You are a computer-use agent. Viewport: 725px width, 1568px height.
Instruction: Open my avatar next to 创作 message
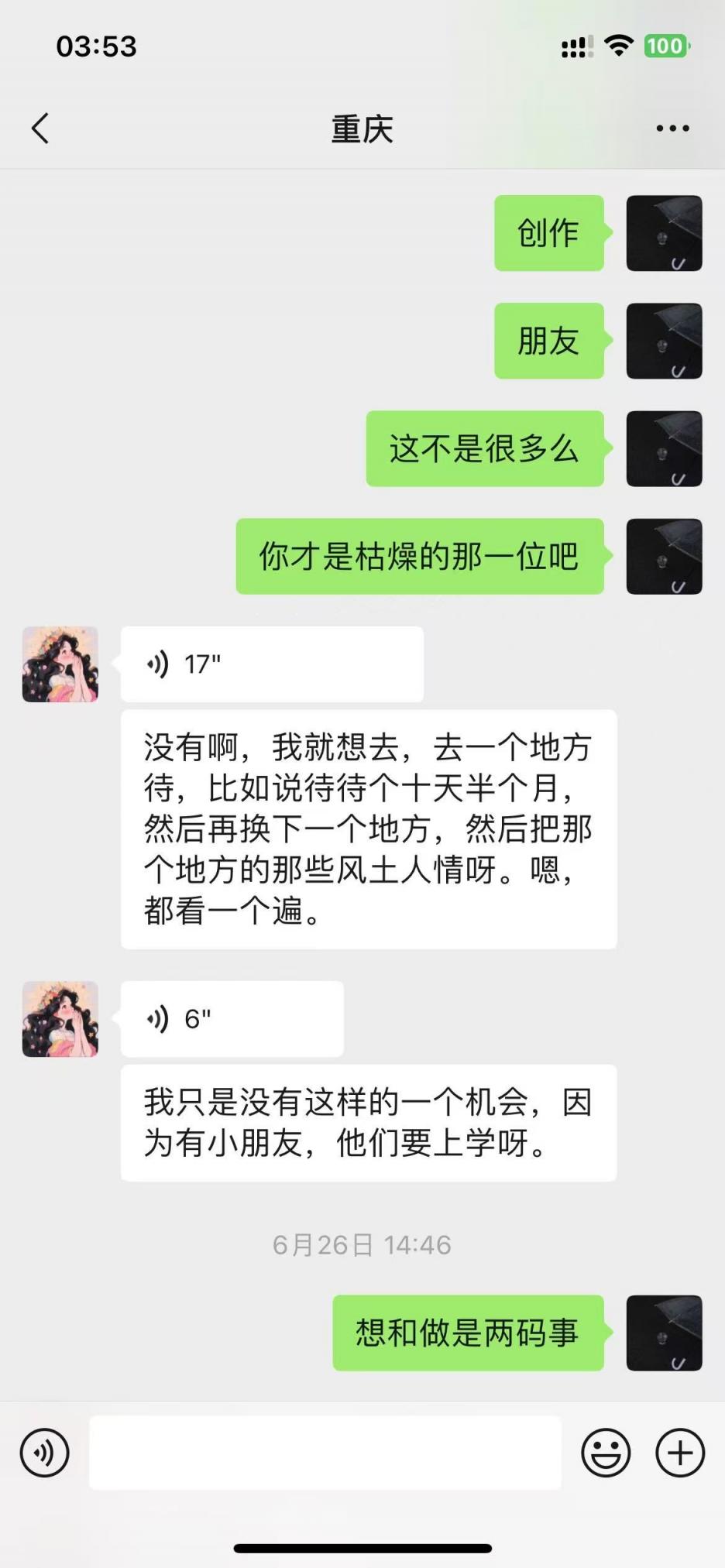pos(664,233)
